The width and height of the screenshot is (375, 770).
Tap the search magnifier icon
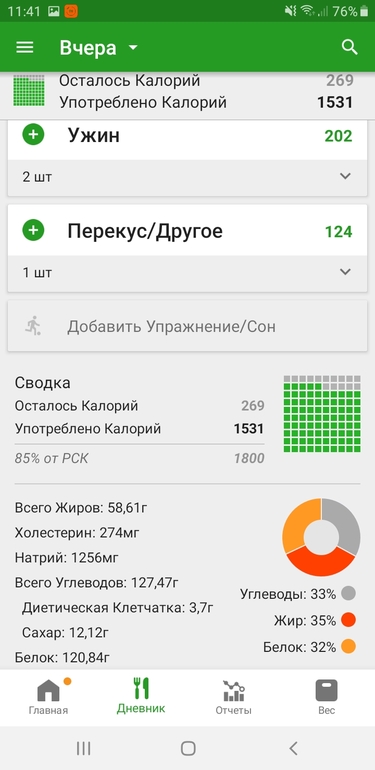pyautogui.click(x=349, y=47)
